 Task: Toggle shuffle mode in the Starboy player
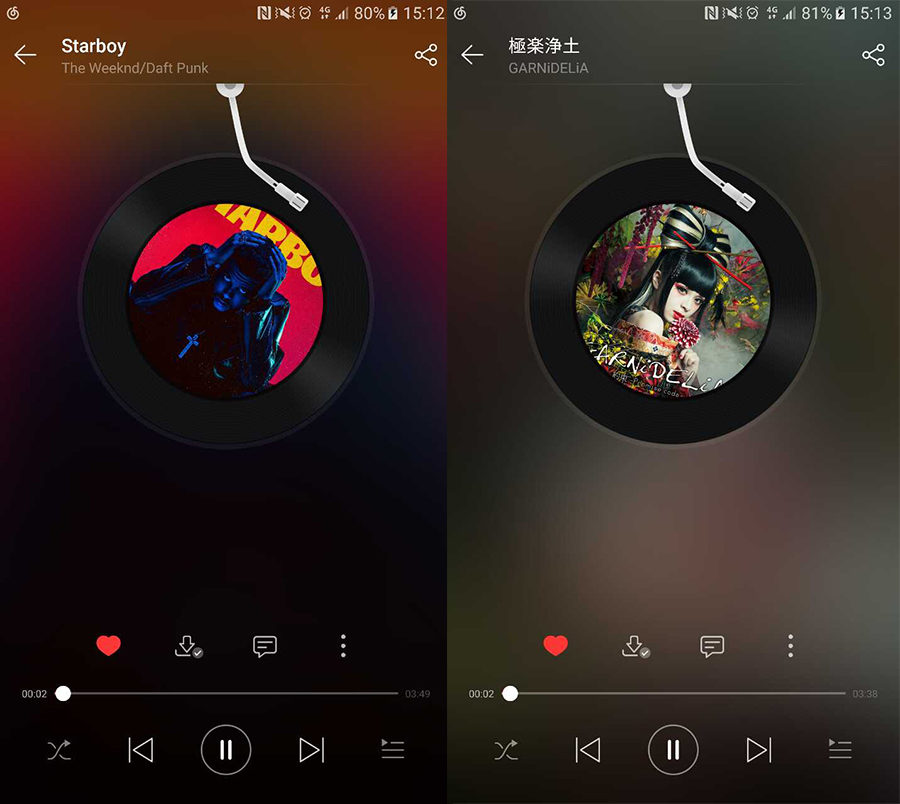click(59, 749)
